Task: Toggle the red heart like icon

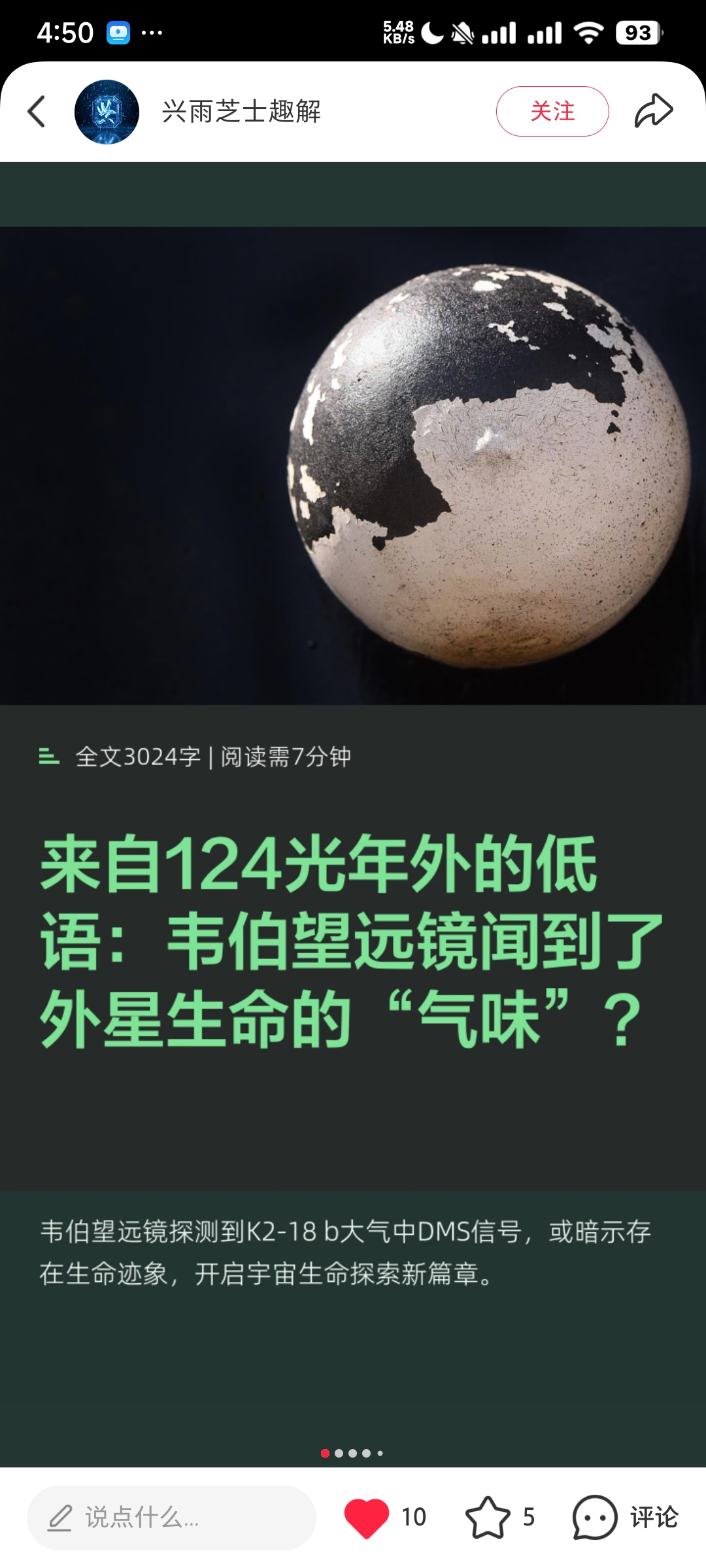Action: [367, 1517]
